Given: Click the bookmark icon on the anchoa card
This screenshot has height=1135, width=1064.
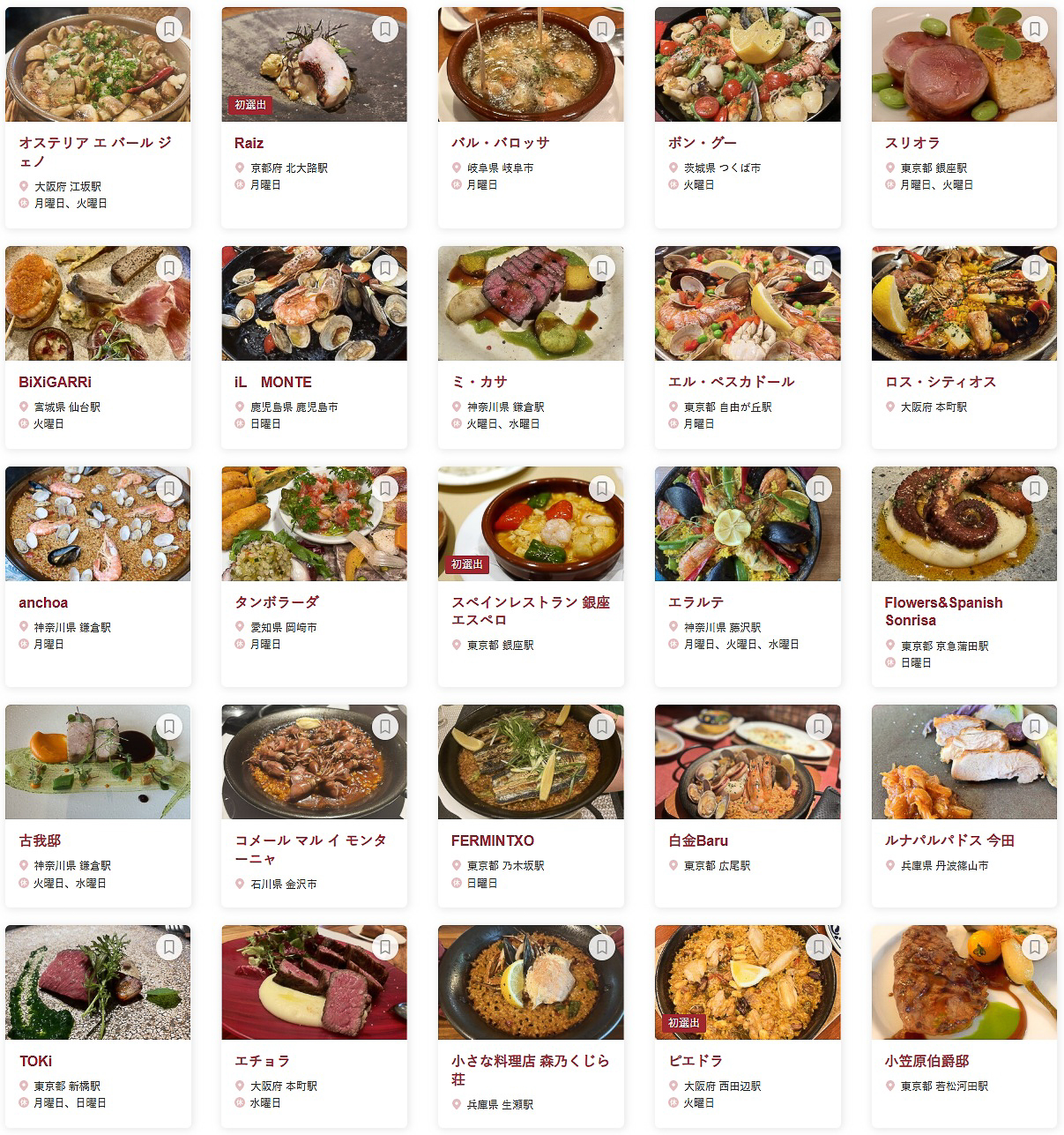Looking at the screenshot, I should [168, 488].
